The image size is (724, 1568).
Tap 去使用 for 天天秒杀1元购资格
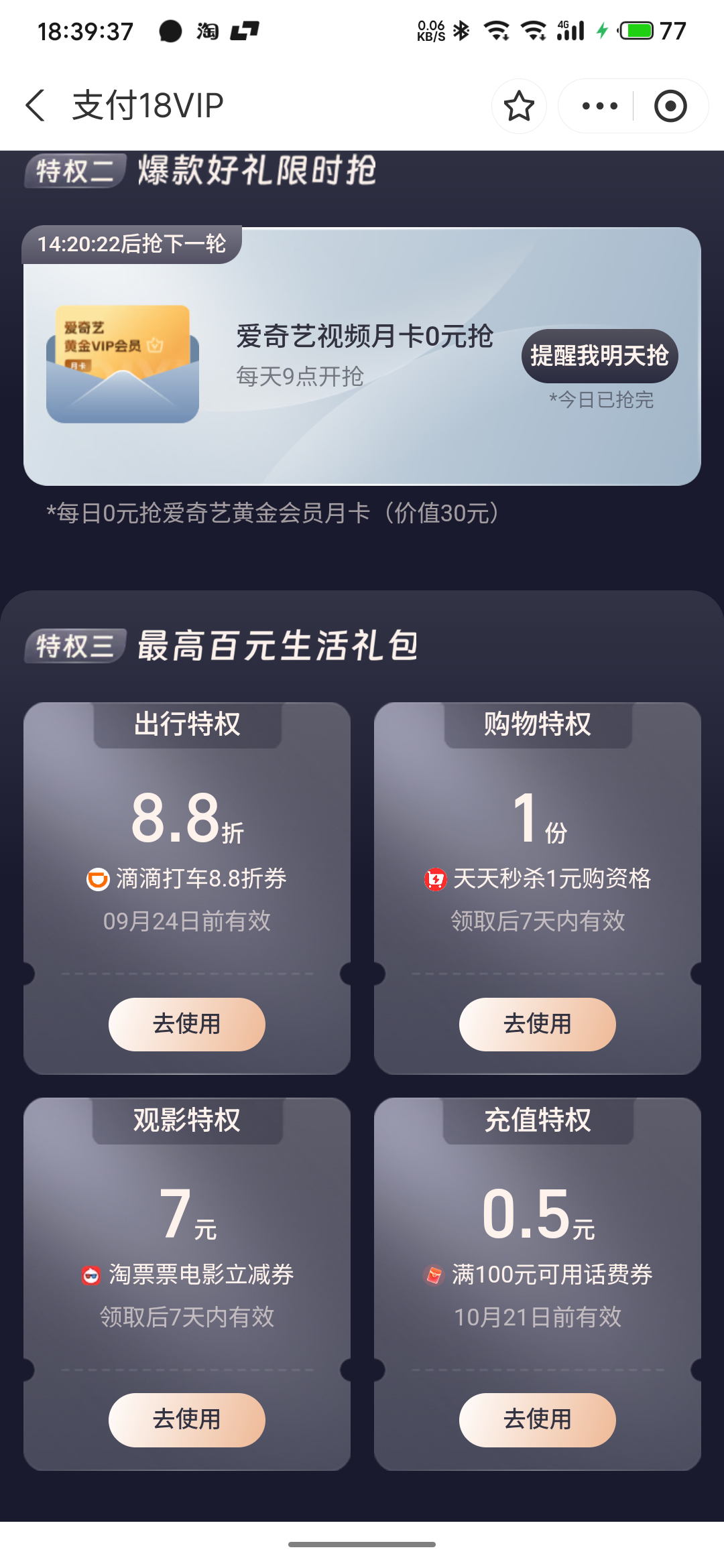tap(537, 1024)
